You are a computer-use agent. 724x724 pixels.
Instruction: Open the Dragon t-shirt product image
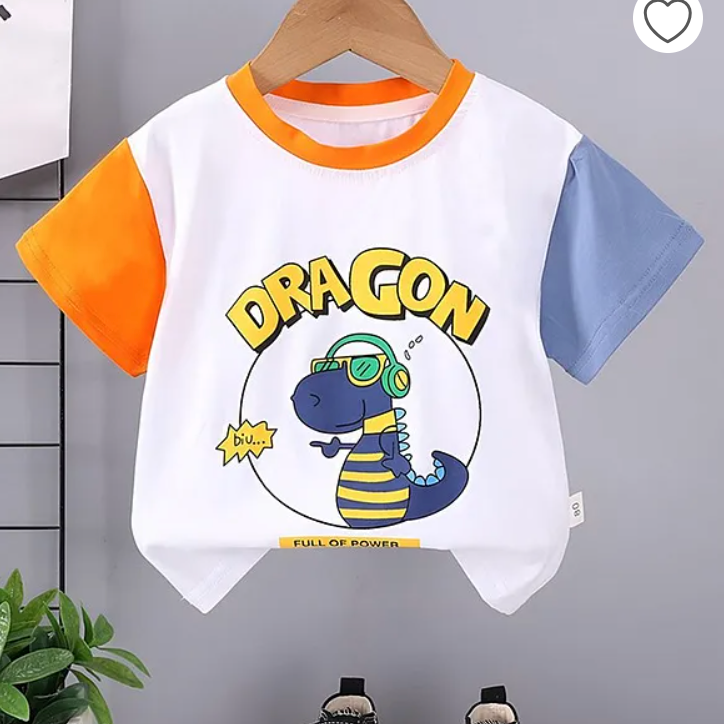[360, 380]
